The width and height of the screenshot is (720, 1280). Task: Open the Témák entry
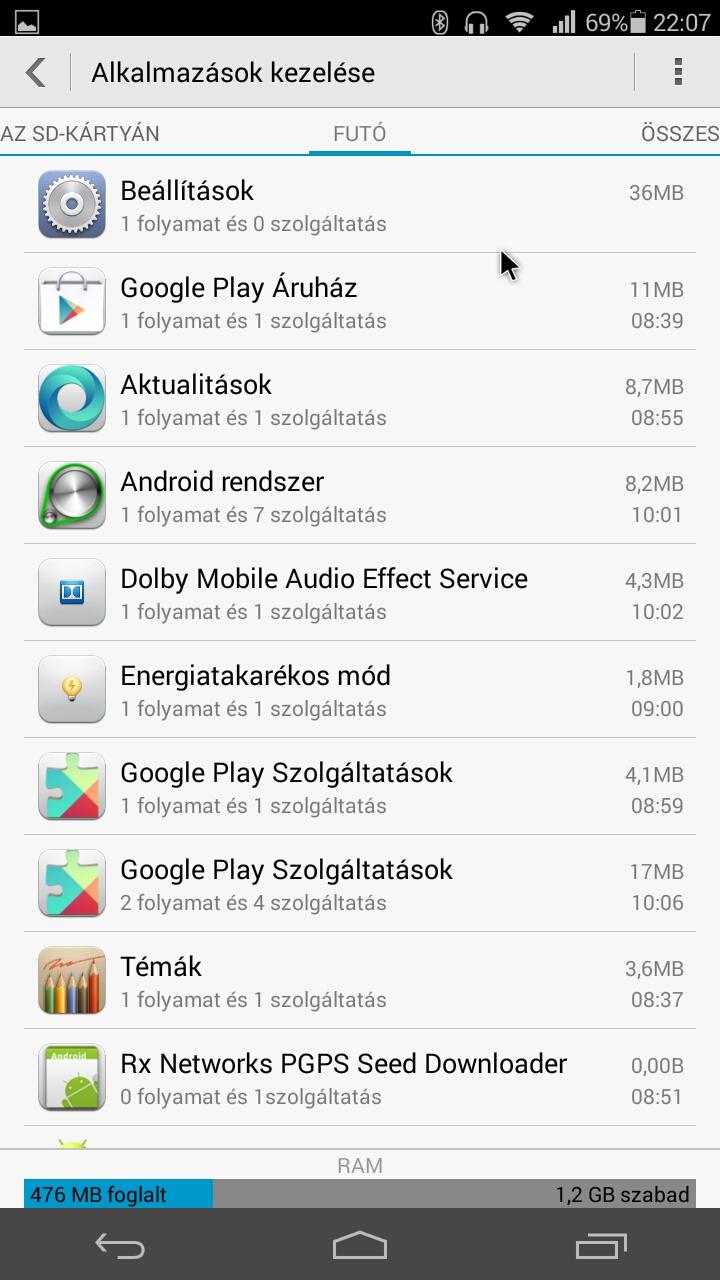point(360,981)
